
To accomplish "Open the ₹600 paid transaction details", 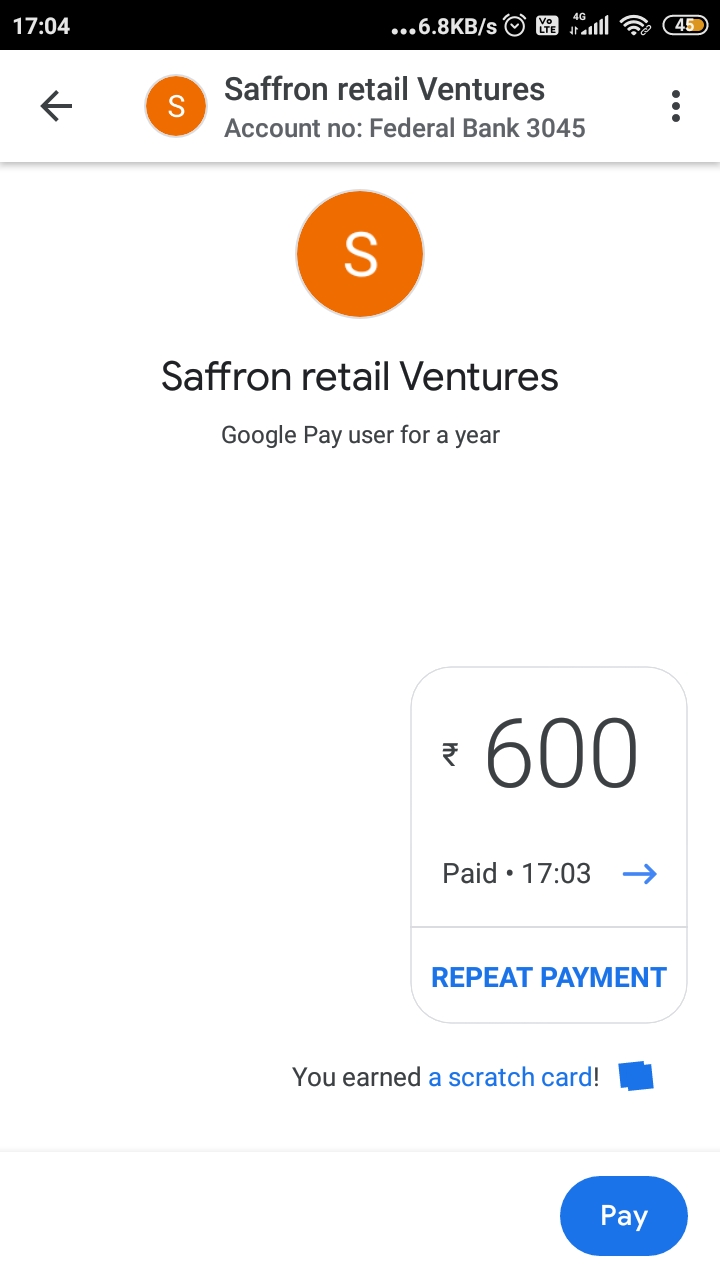I will (549, 797).
